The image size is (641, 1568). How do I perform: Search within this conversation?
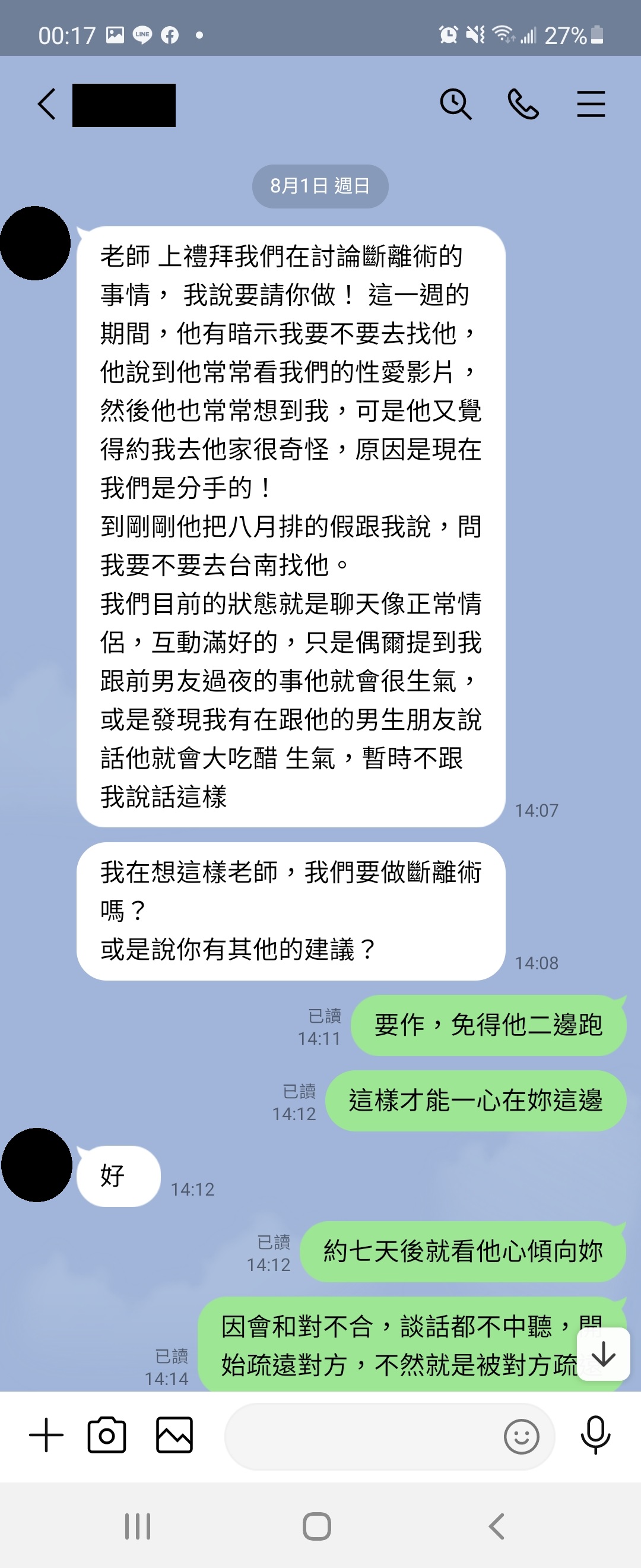(455, 104)
